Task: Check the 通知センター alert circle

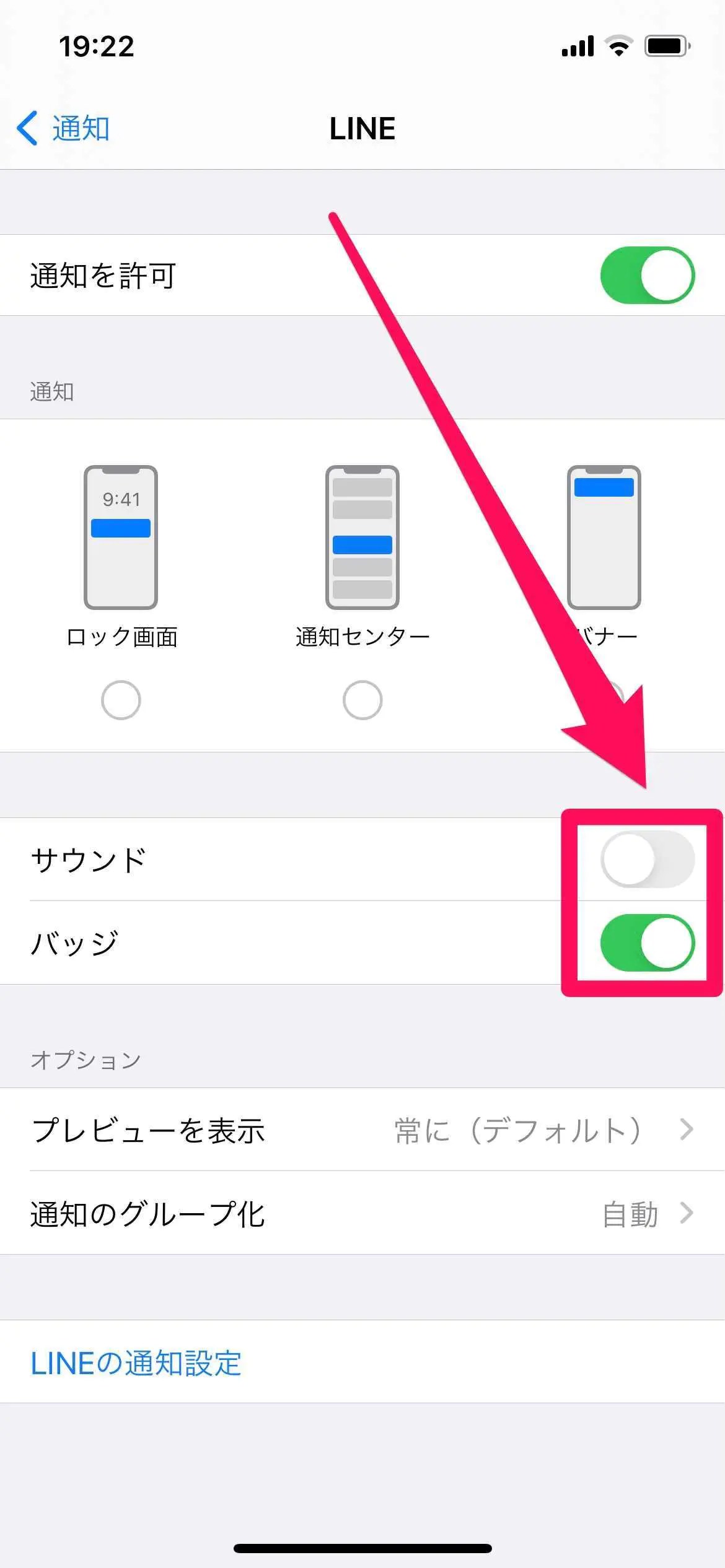Action: point(362,699)
